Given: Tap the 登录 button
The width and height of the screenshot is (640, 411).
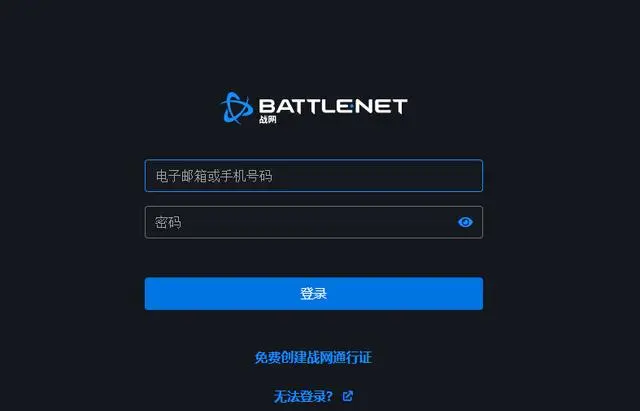Looking at the screenshot, I should tap(313, 294).
